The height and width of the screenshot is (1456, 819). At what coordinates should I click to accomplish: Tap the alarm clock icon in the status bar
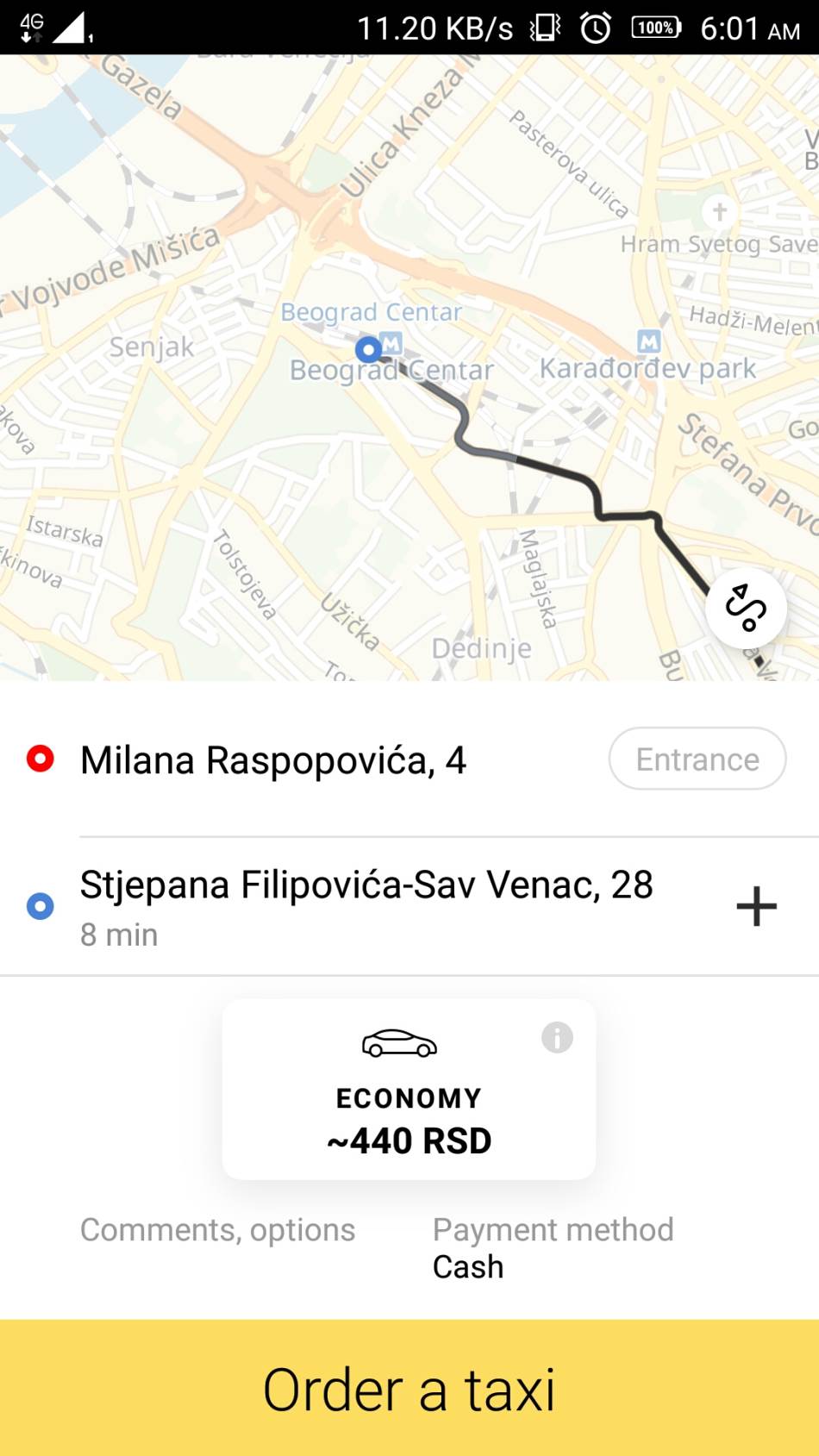[x=595, y=28]
